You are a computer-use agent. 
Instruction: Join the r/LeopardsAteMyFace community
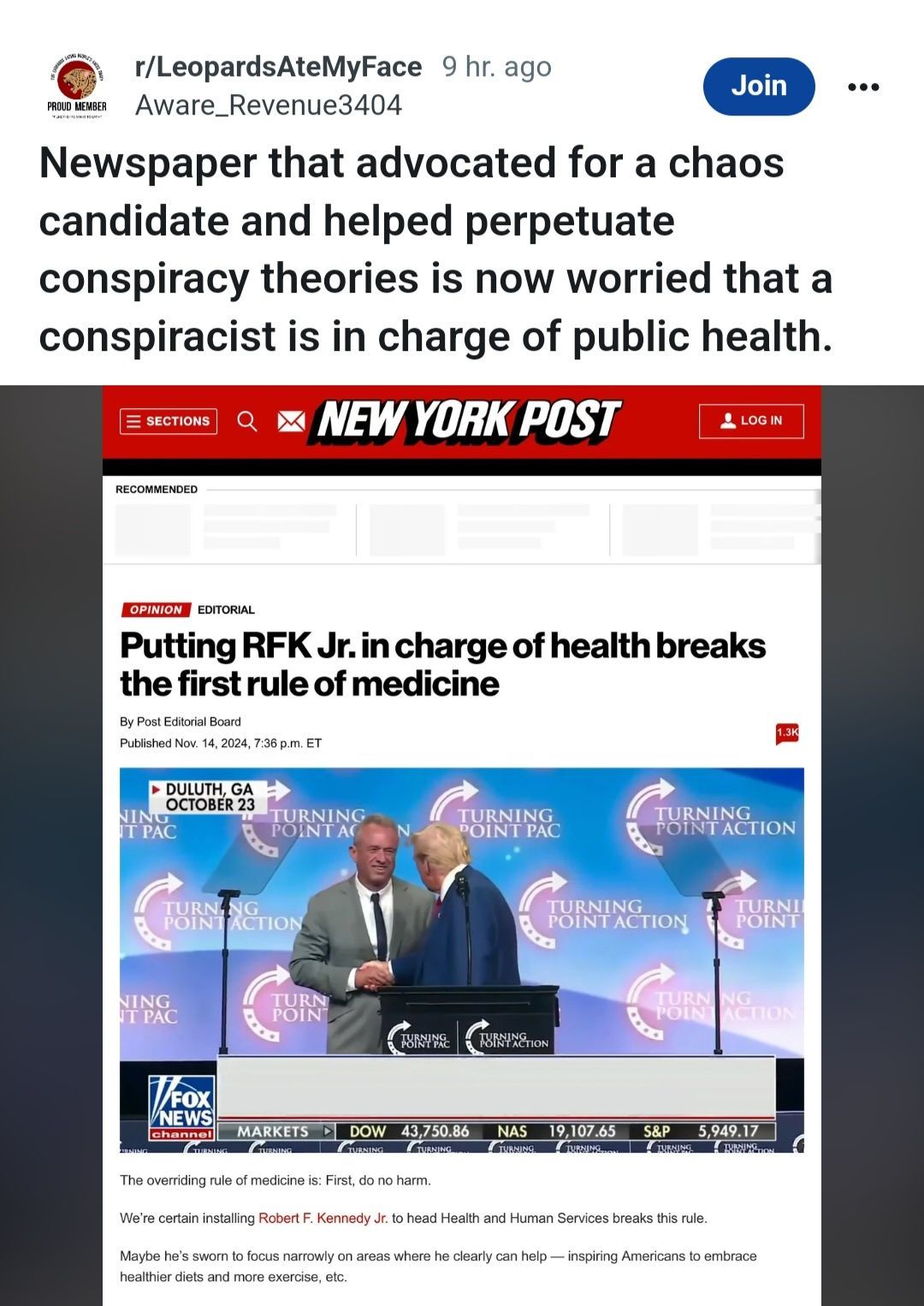[x=758, y=86]
